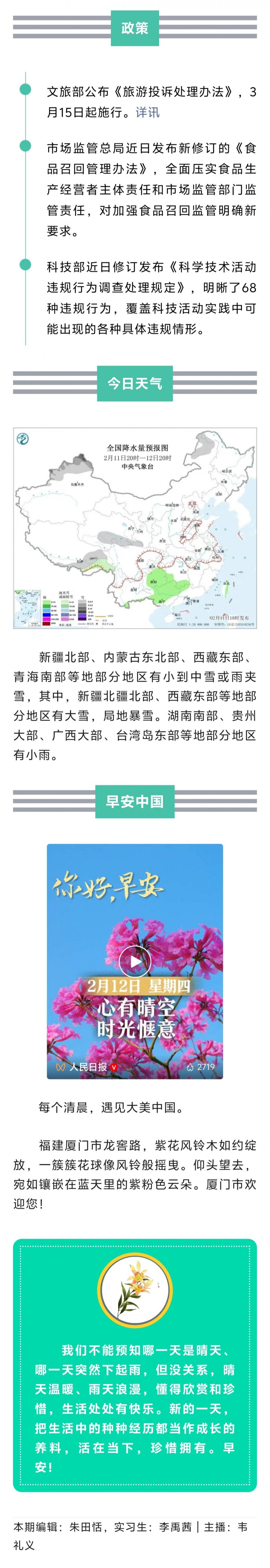Play the 你好,早安 video

point(134,961)
